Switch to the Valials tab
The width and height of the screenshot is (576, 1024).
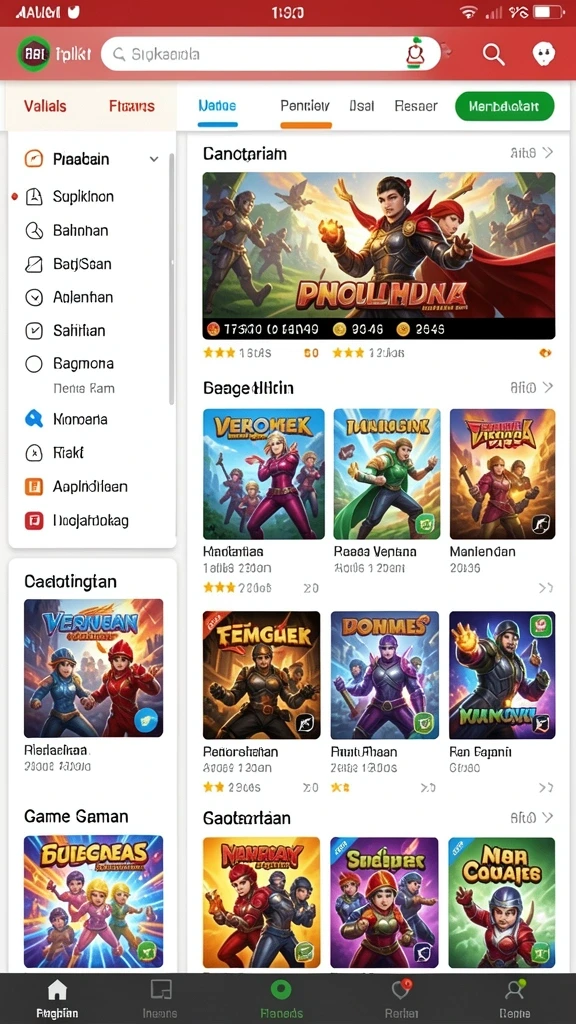[45, 106]
